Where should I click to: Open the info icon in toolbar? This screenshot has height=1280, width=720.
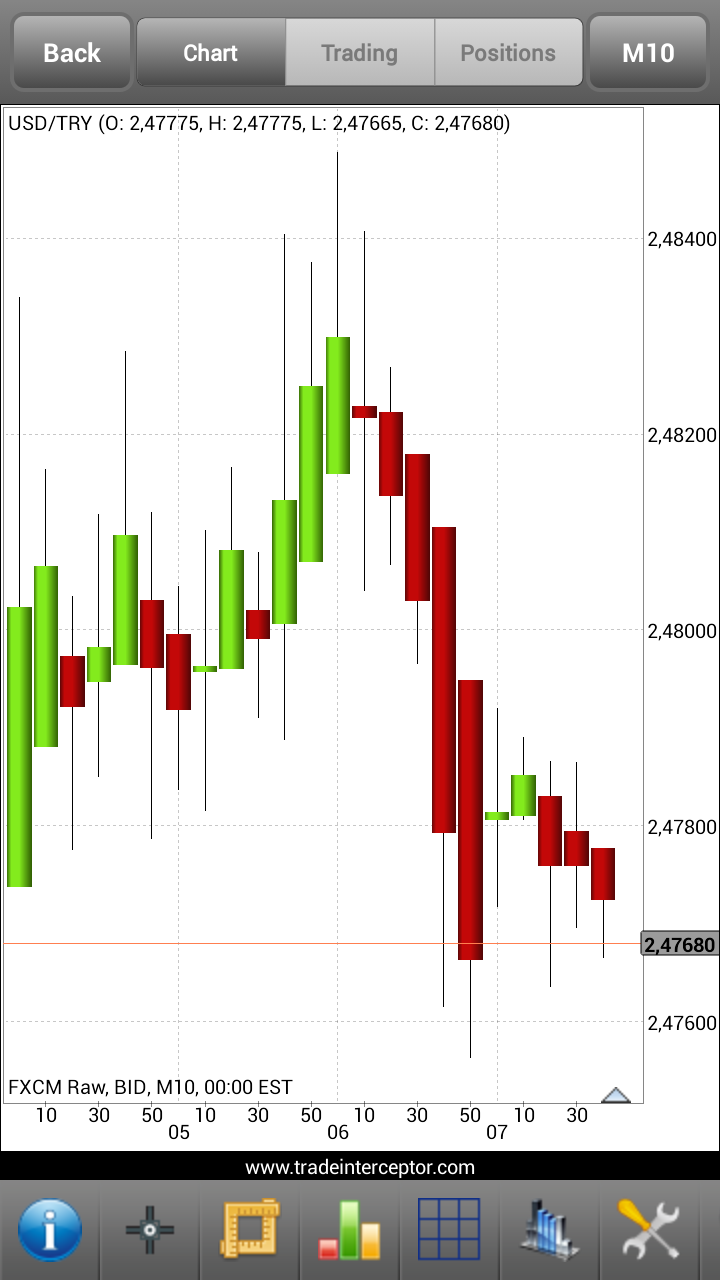point(50,1229)
